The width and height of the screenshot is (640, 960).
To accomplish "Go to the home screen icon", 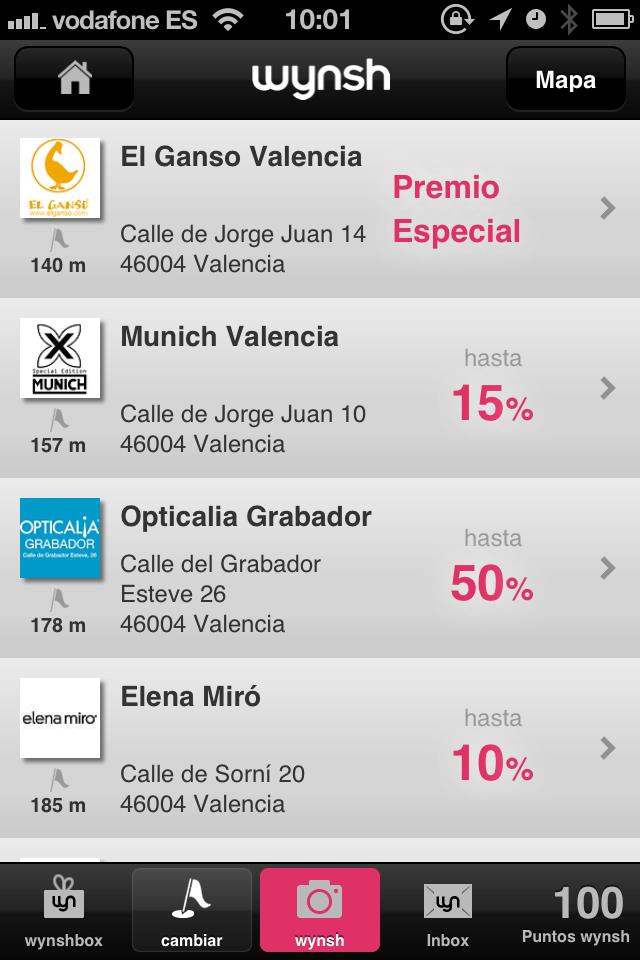I will click(x=74, y=79).
